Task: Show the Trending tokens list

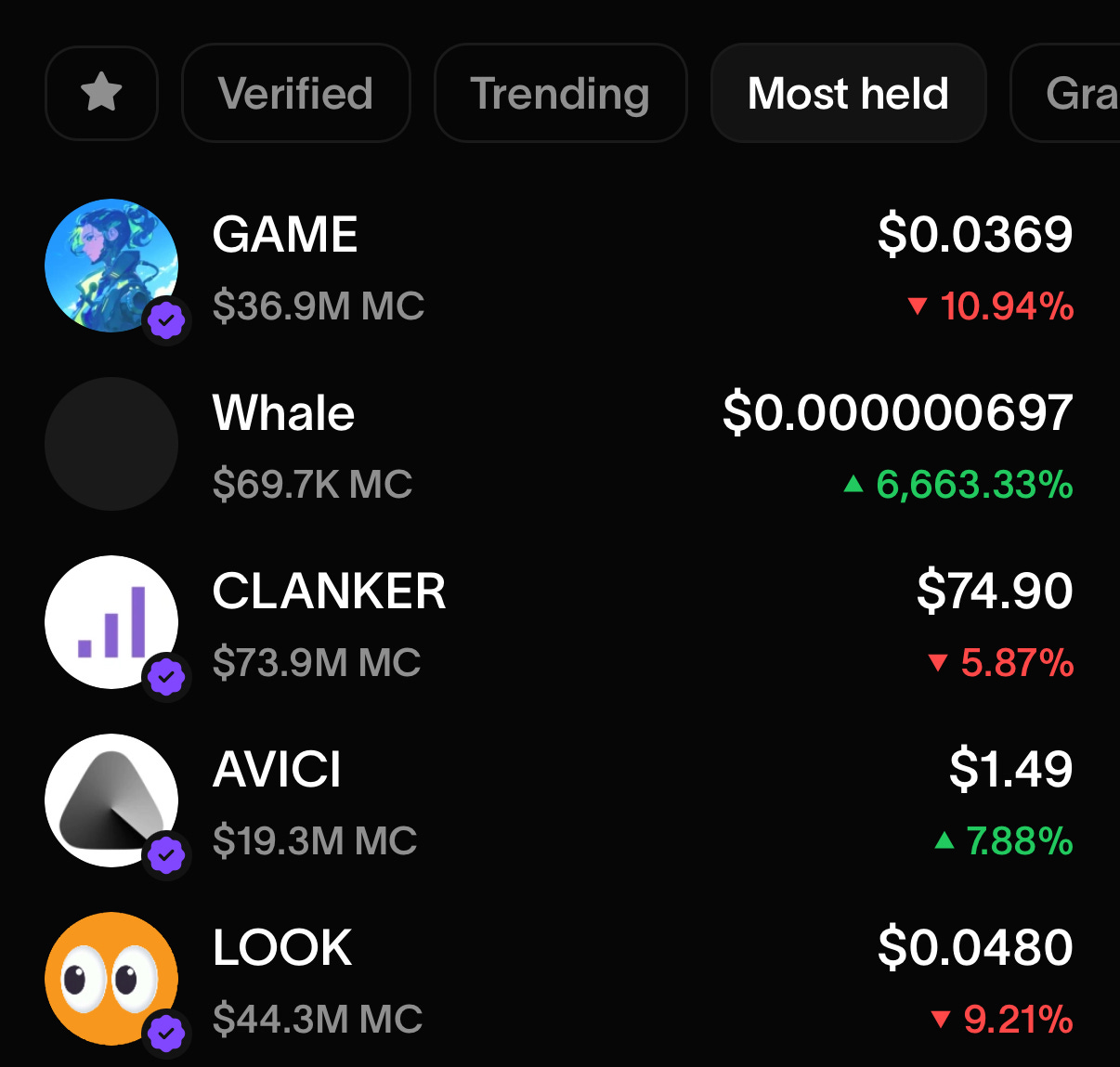Action: [560, 93]
